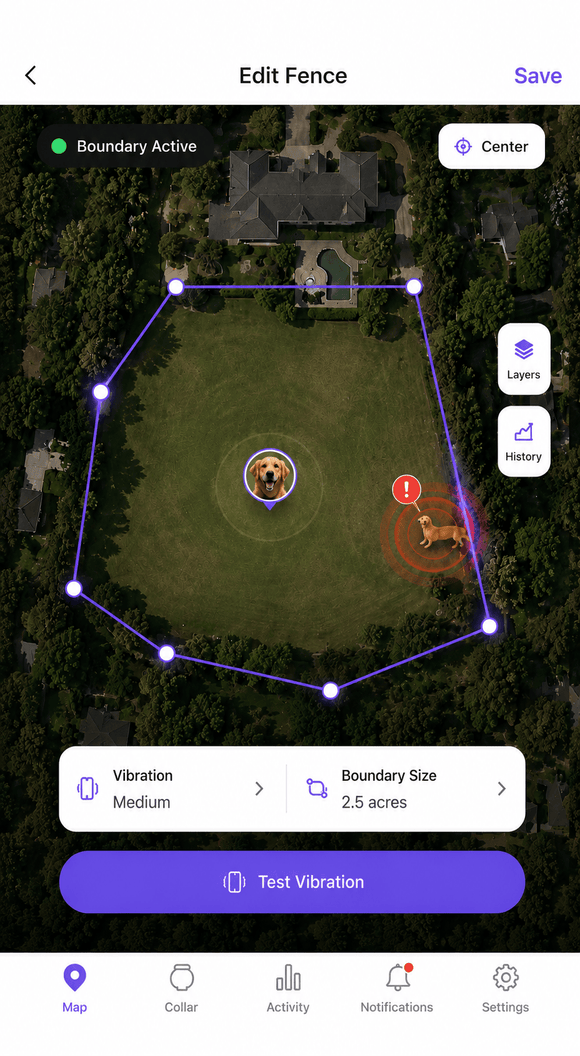
Task: Open the History view
Action: tap(523, 441)
